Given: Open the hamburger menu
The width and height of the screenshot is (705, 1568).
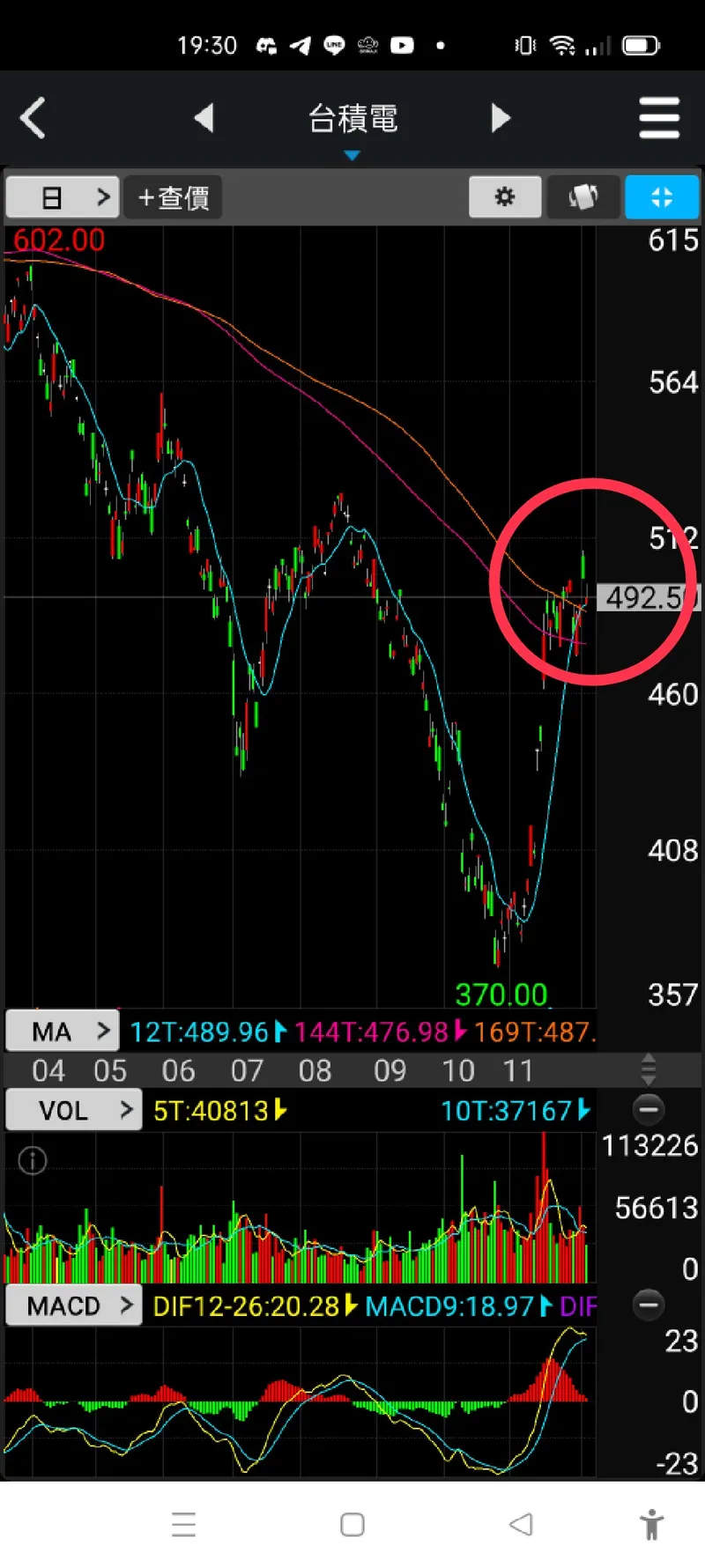Looking at the screenshot, I should click(659, 118).
